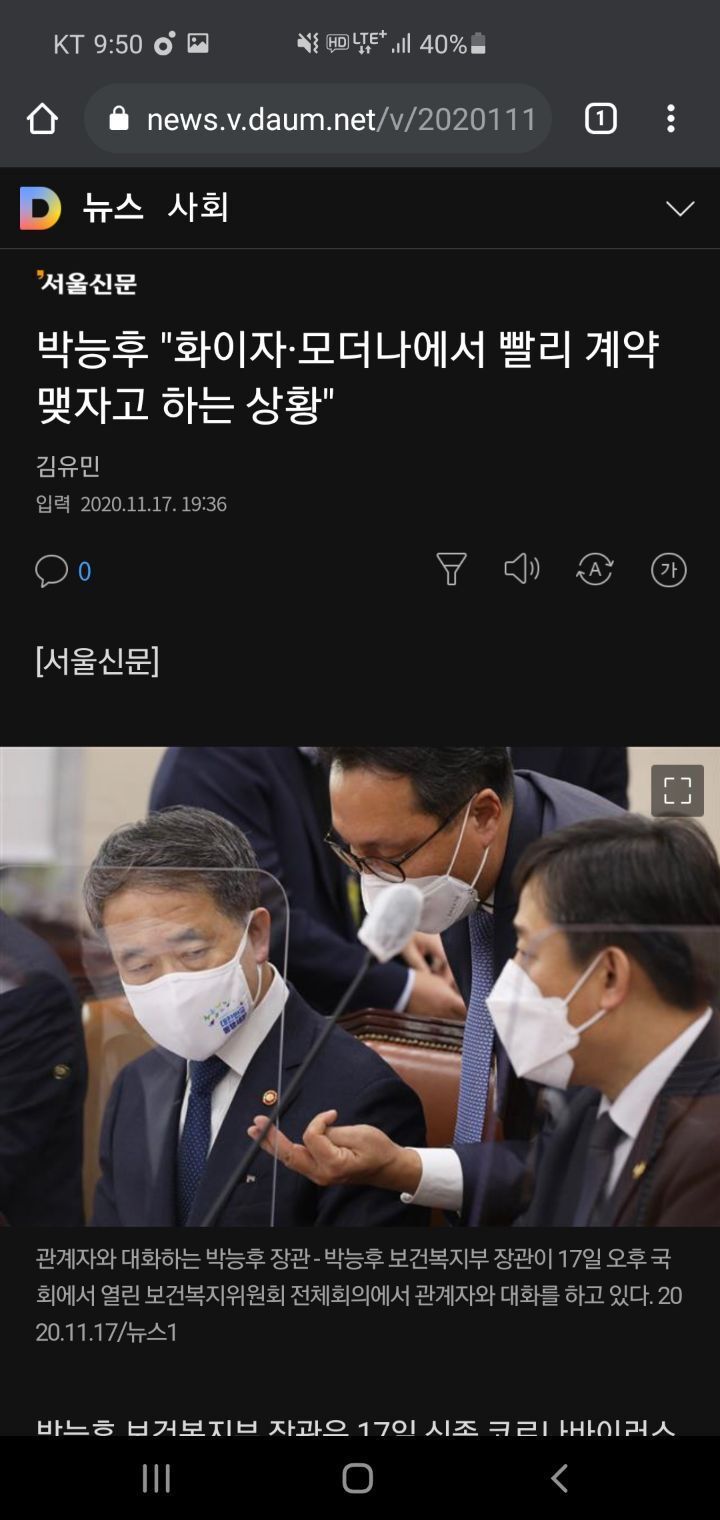Go back with the system back button
The height and width of the screenshot is (1520, 720).
point(560,1478)
